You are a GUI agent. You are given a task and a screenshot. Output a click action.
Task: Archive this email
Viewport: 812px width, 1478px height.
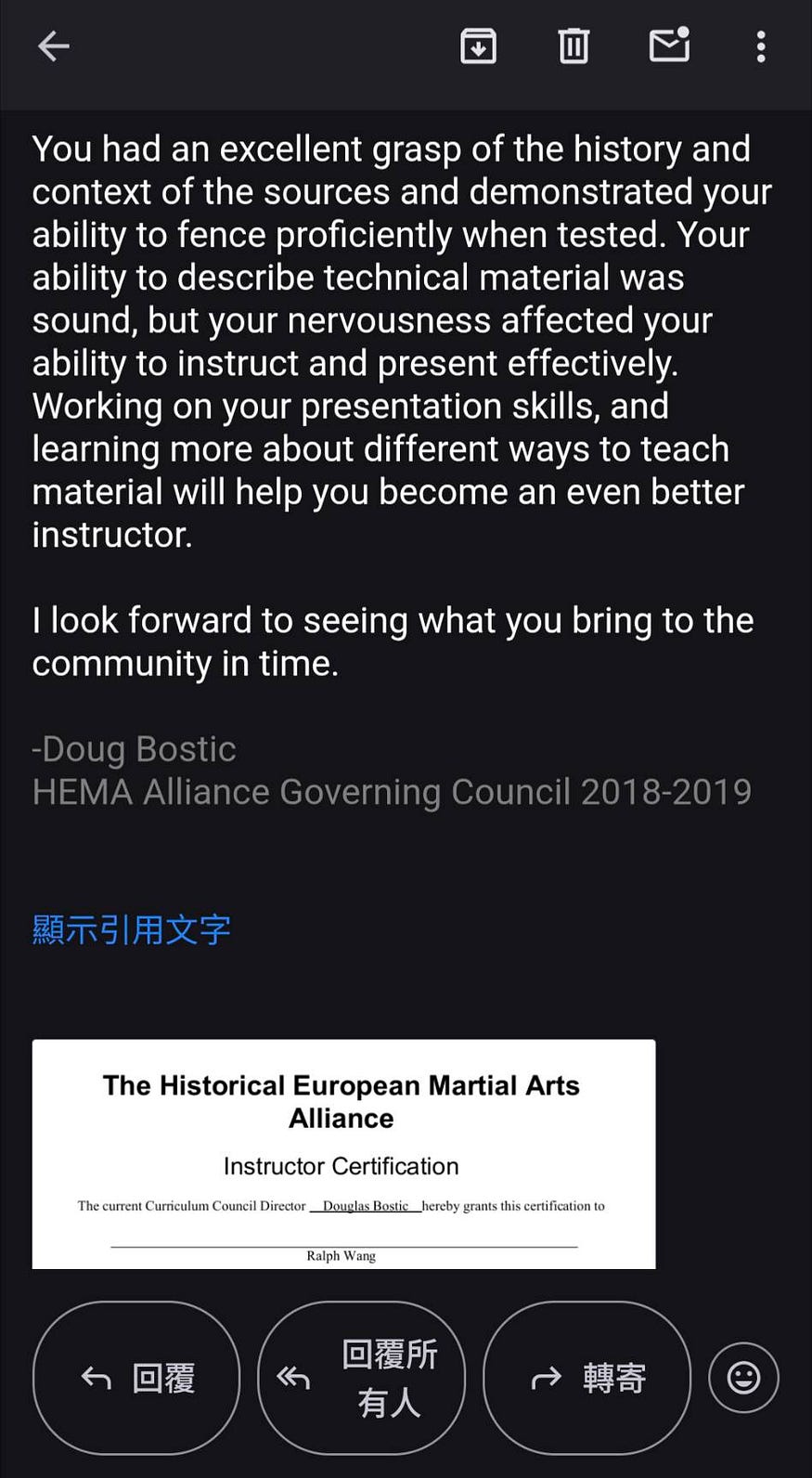coord(478,45)
